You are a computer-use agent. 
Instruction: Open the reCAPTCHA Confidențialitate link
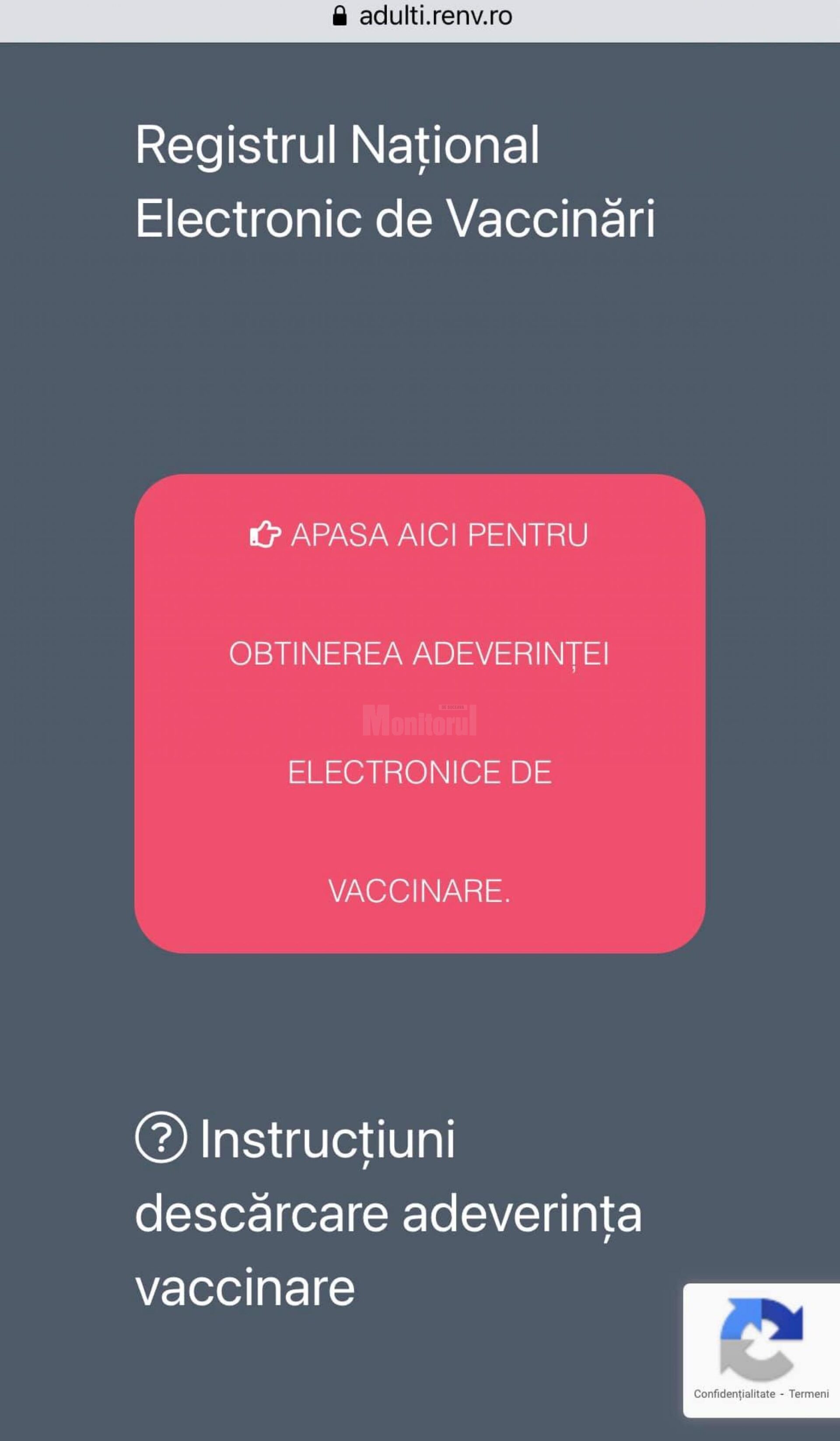pyautogui.click(x=734, y=1394)
